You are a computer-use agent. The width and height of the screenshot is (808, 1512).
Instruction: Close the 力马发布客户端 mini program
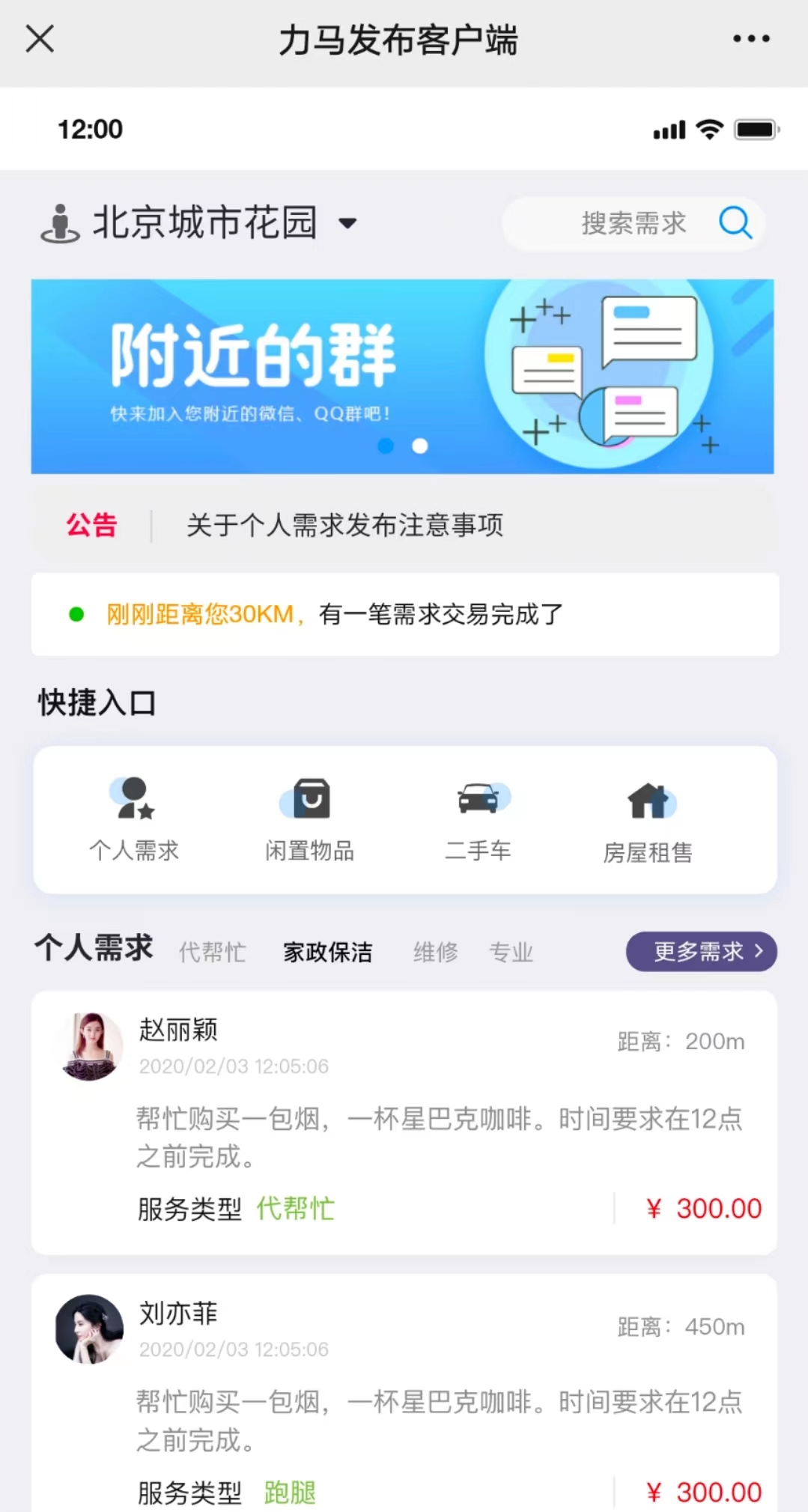(40, 38)
